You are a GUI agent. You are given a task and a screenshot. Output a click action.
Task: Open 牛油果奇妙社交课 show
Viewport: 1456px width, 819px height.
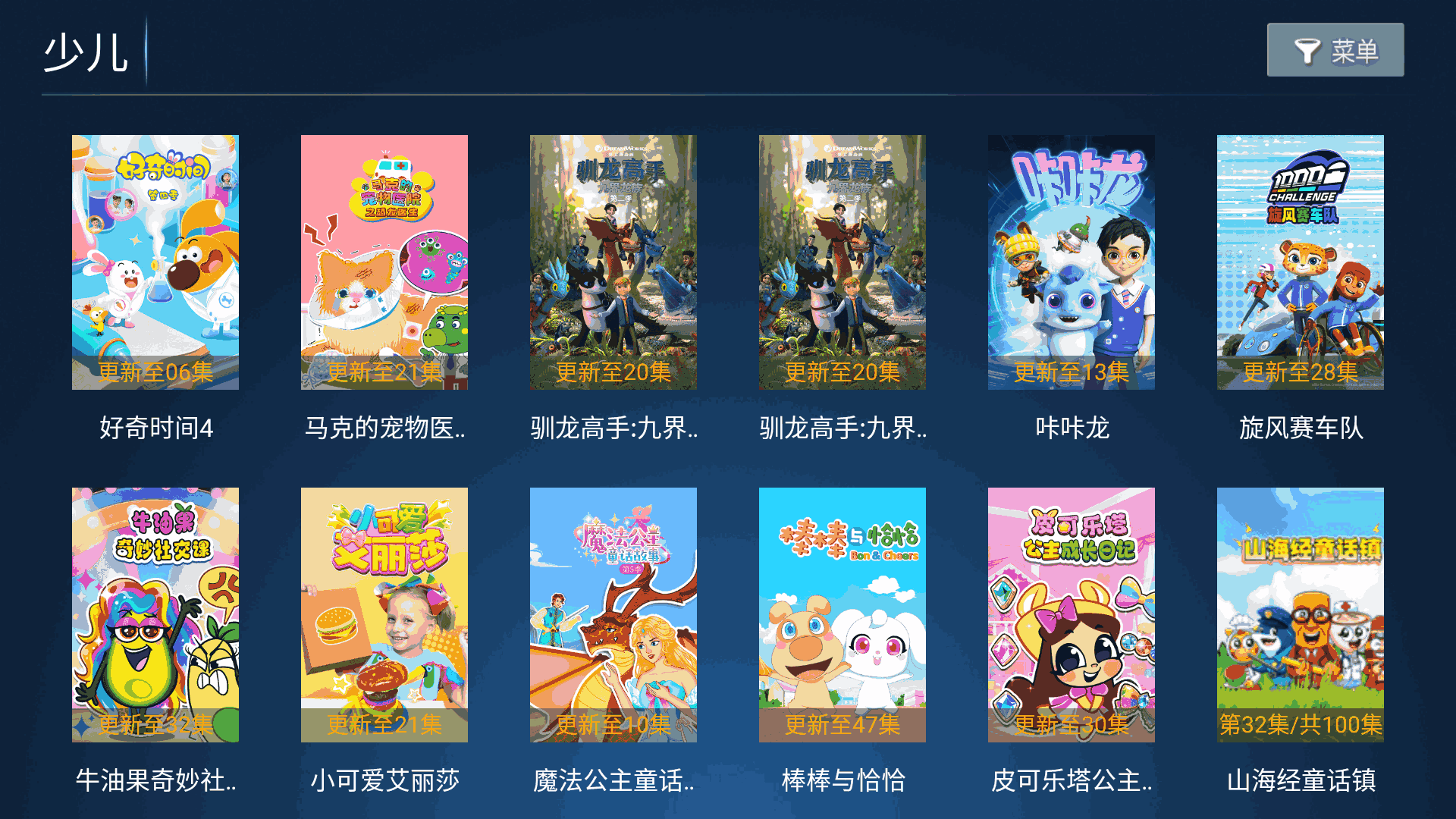tap(155, 614)
